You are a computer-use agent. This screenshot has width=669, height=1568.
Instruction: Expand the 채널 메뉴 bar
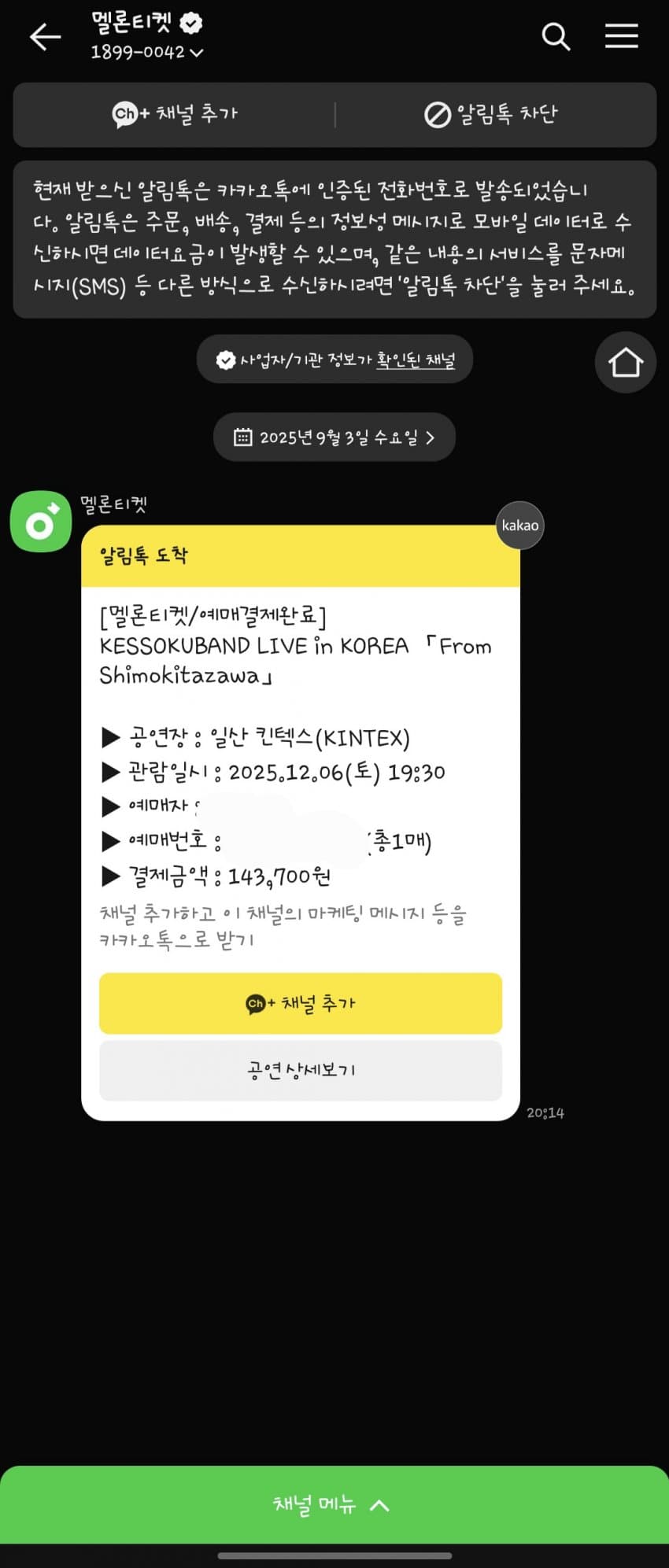pyautogui.click(x=334, y=1504)
